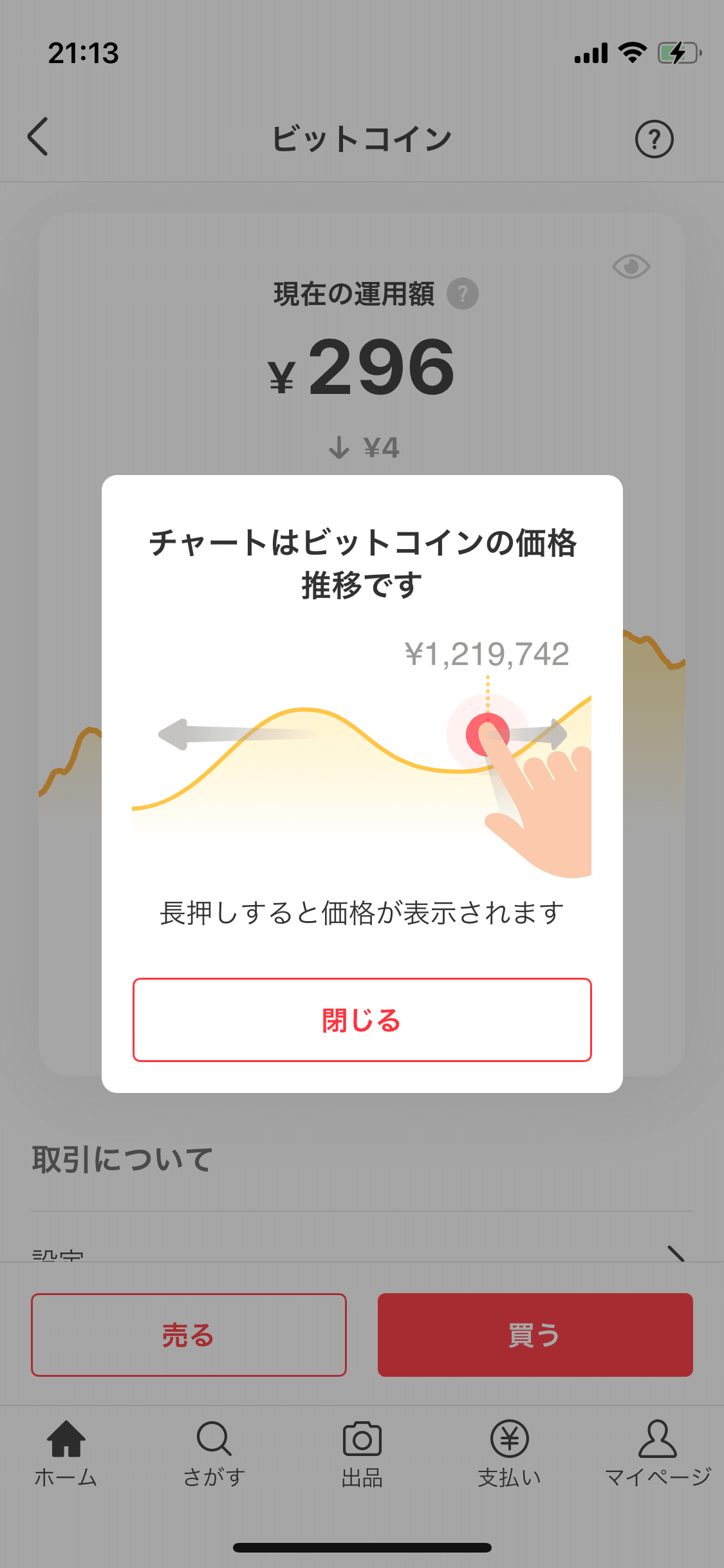724x1568 pixels.
Task: Select the さがす search icon
Action: [214, 1468]
